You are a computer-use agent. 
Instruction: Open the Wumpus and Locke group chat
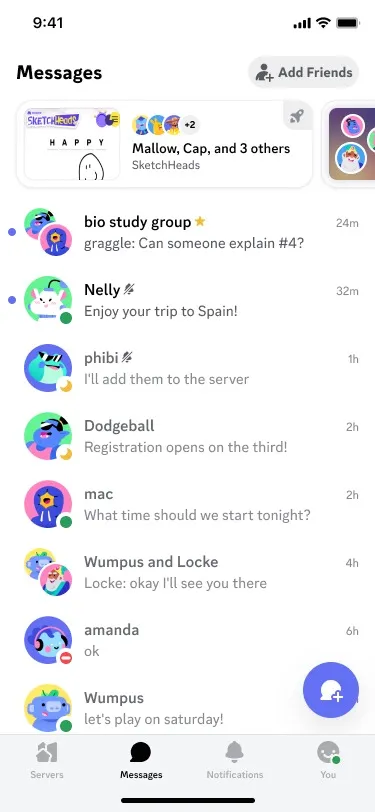[188, 572]
